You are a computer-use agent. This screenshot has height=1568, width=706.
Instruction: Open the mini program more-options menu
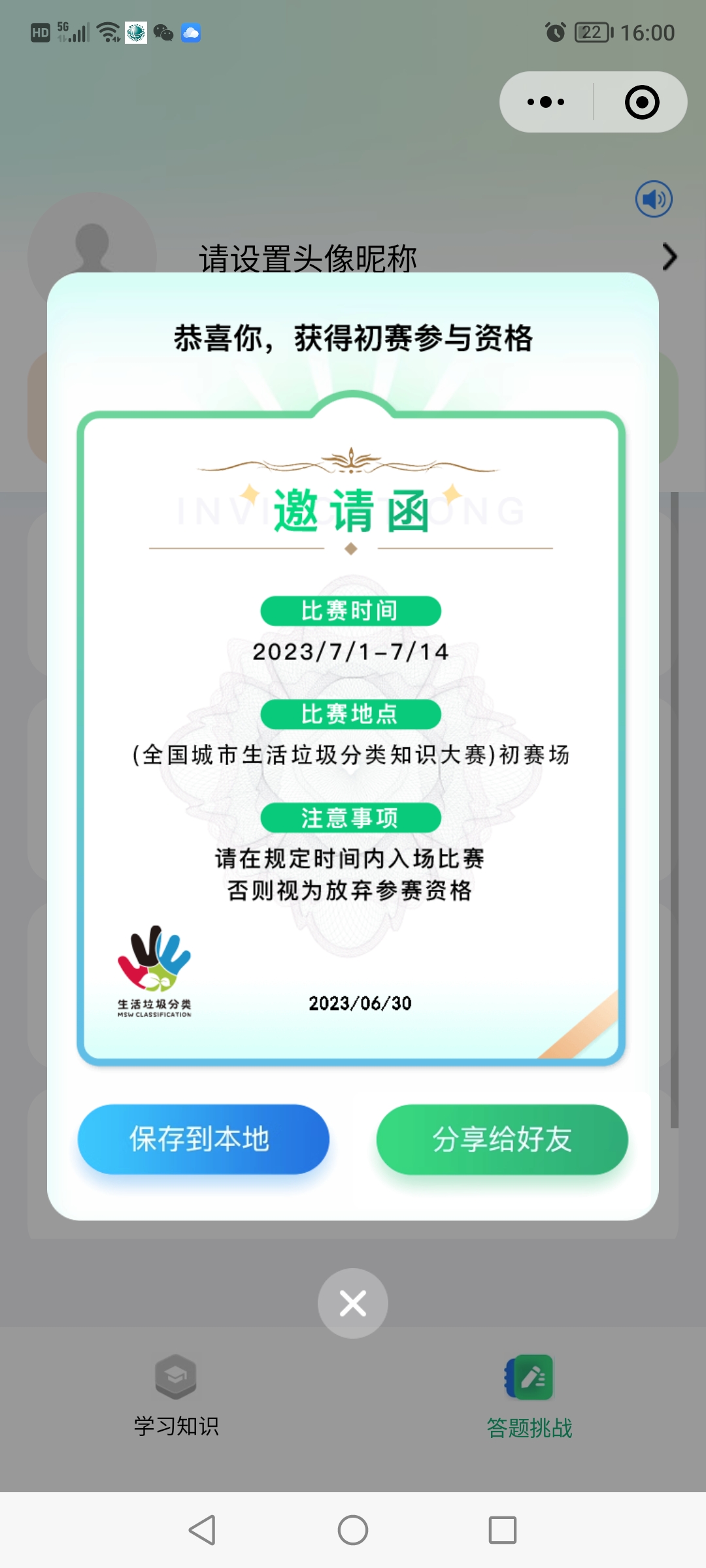click(x=546, y=102)
